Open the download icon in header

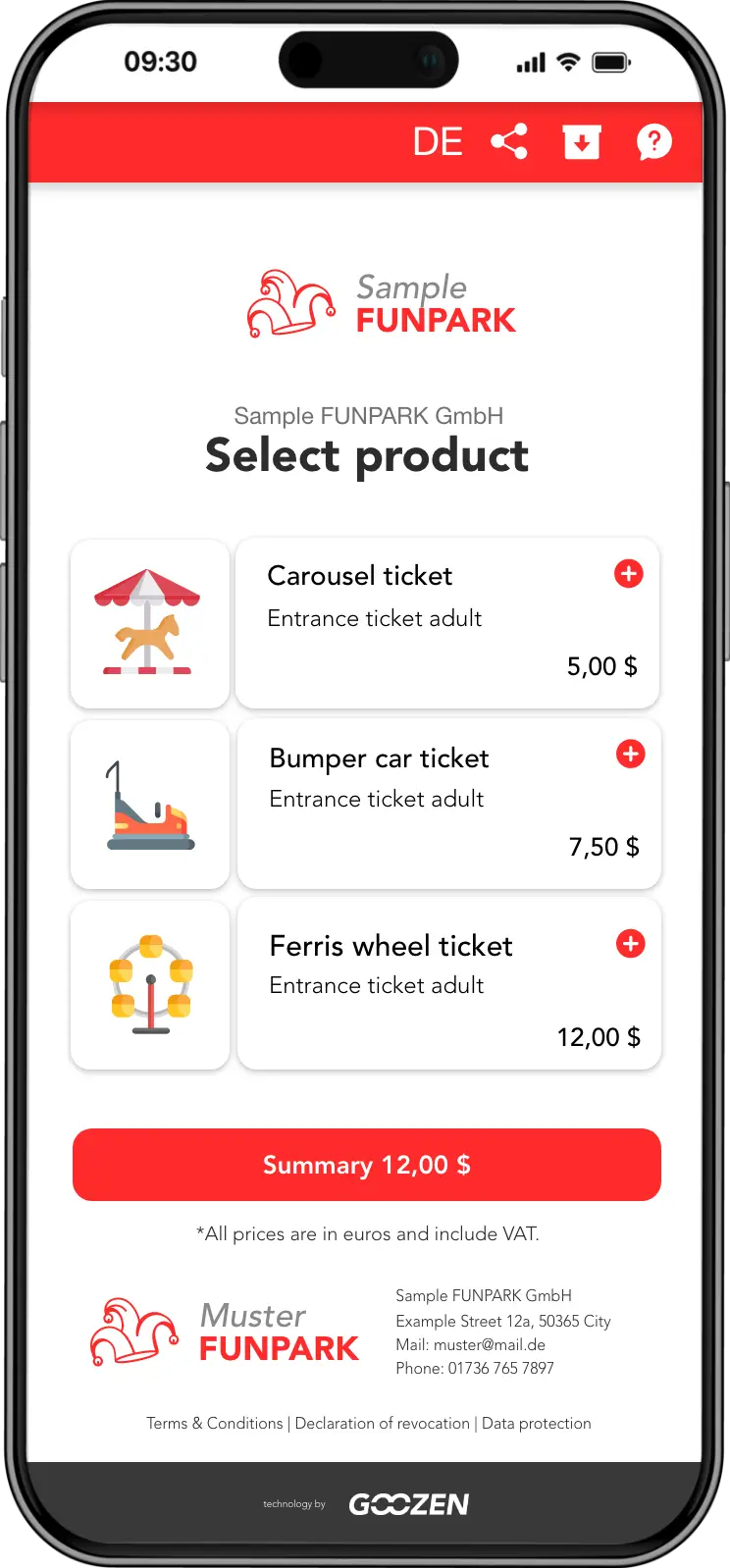point(581,142)
